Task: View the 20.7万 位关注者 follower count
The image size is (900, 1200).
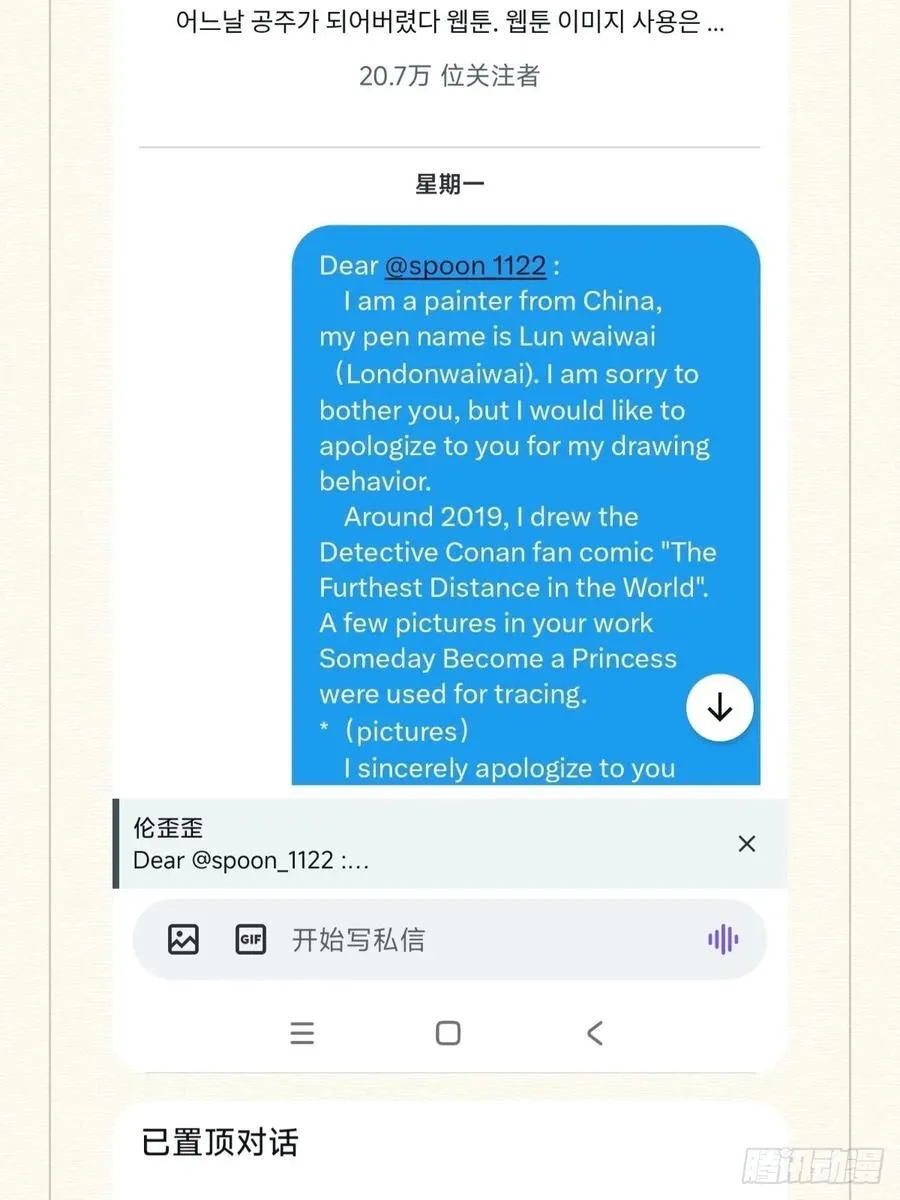Action: (449, 76)
